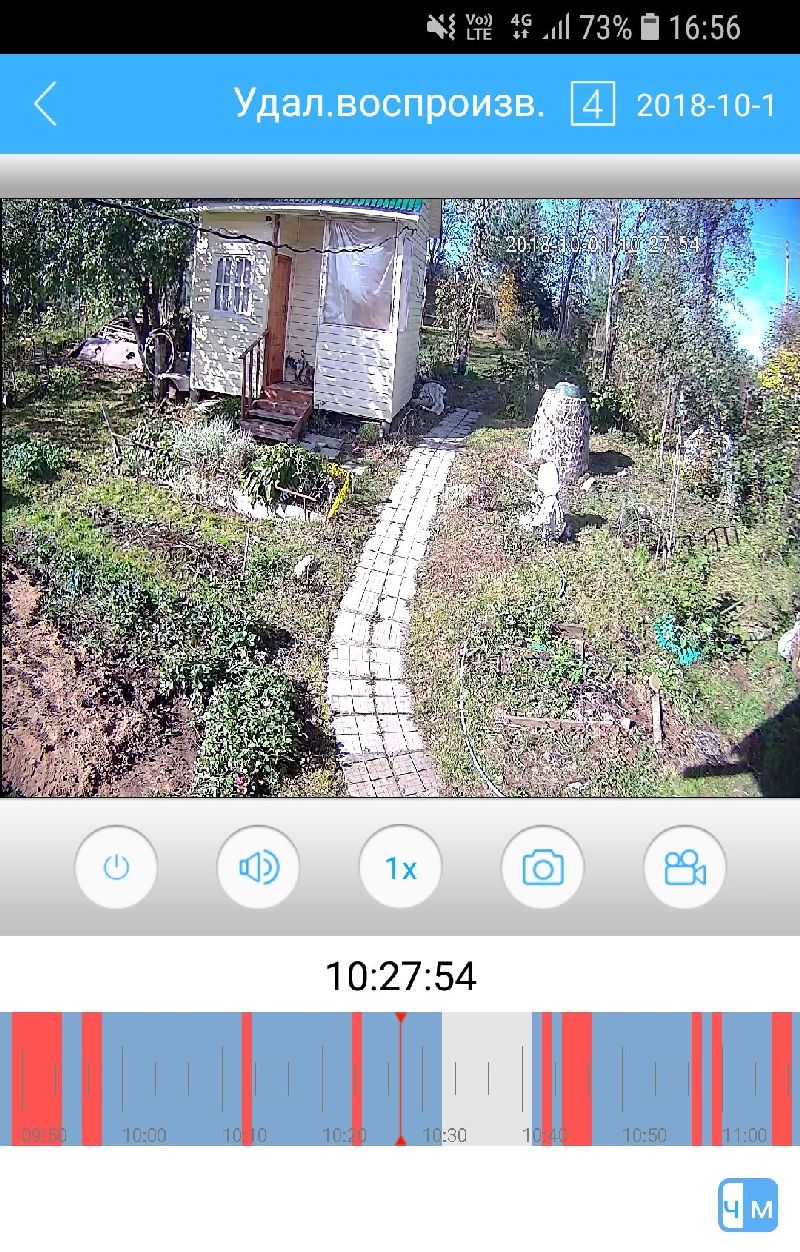Open the channel 4 selector
800x1252 pixels.
pyautogui.click(x=592, y=104)
